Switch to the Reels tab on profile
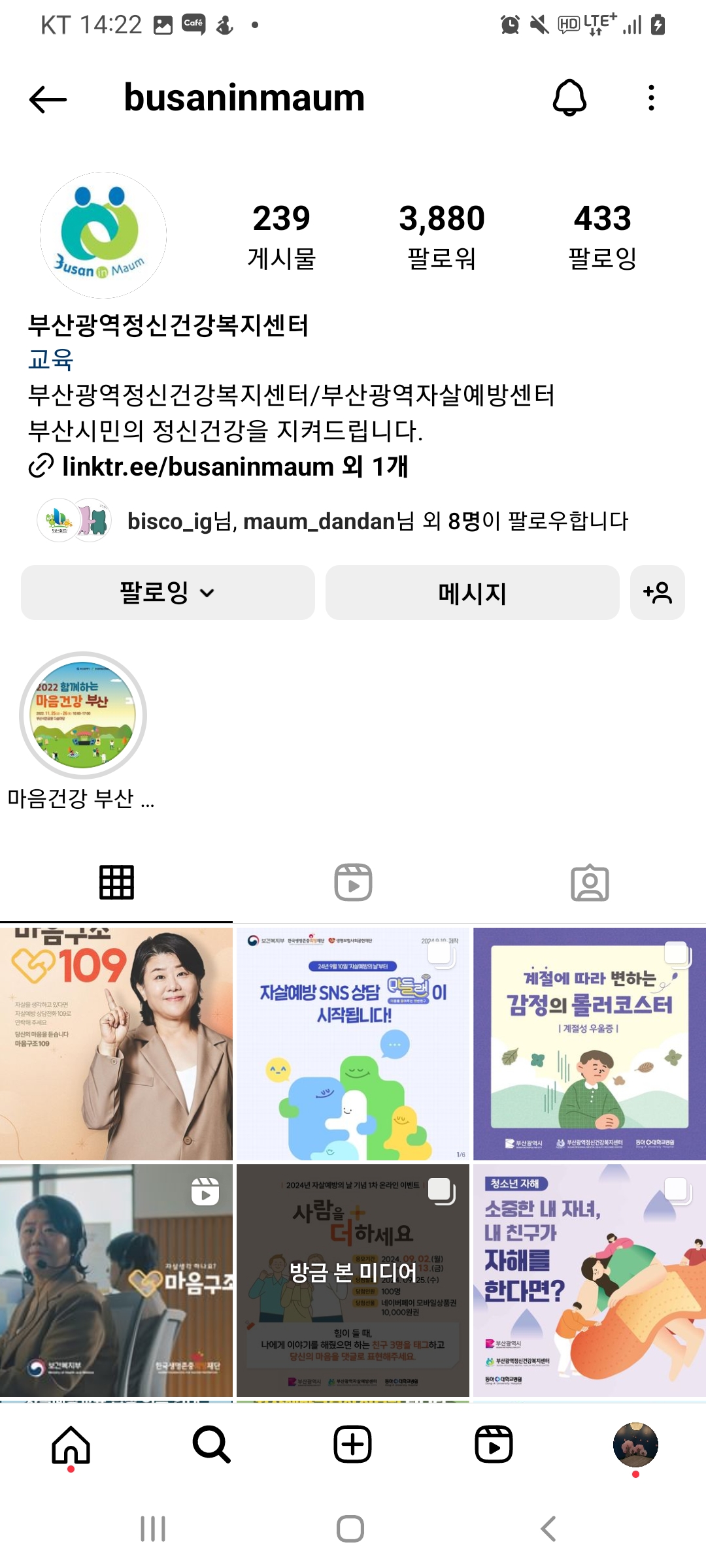Viewport: 706px width, 1568px height. (x=353, y=882)
